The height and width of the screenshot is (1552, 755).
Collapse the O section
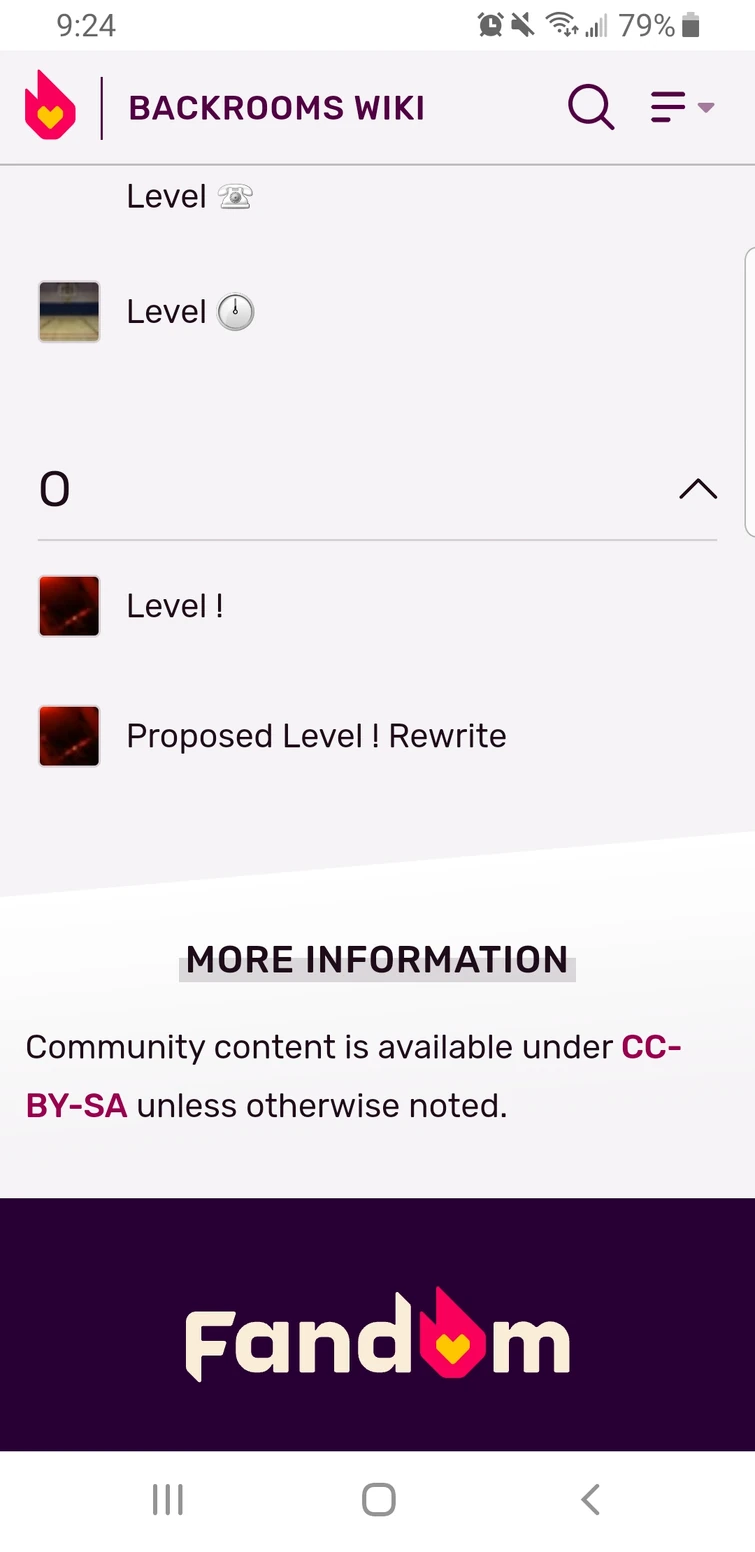click(698, 489)
